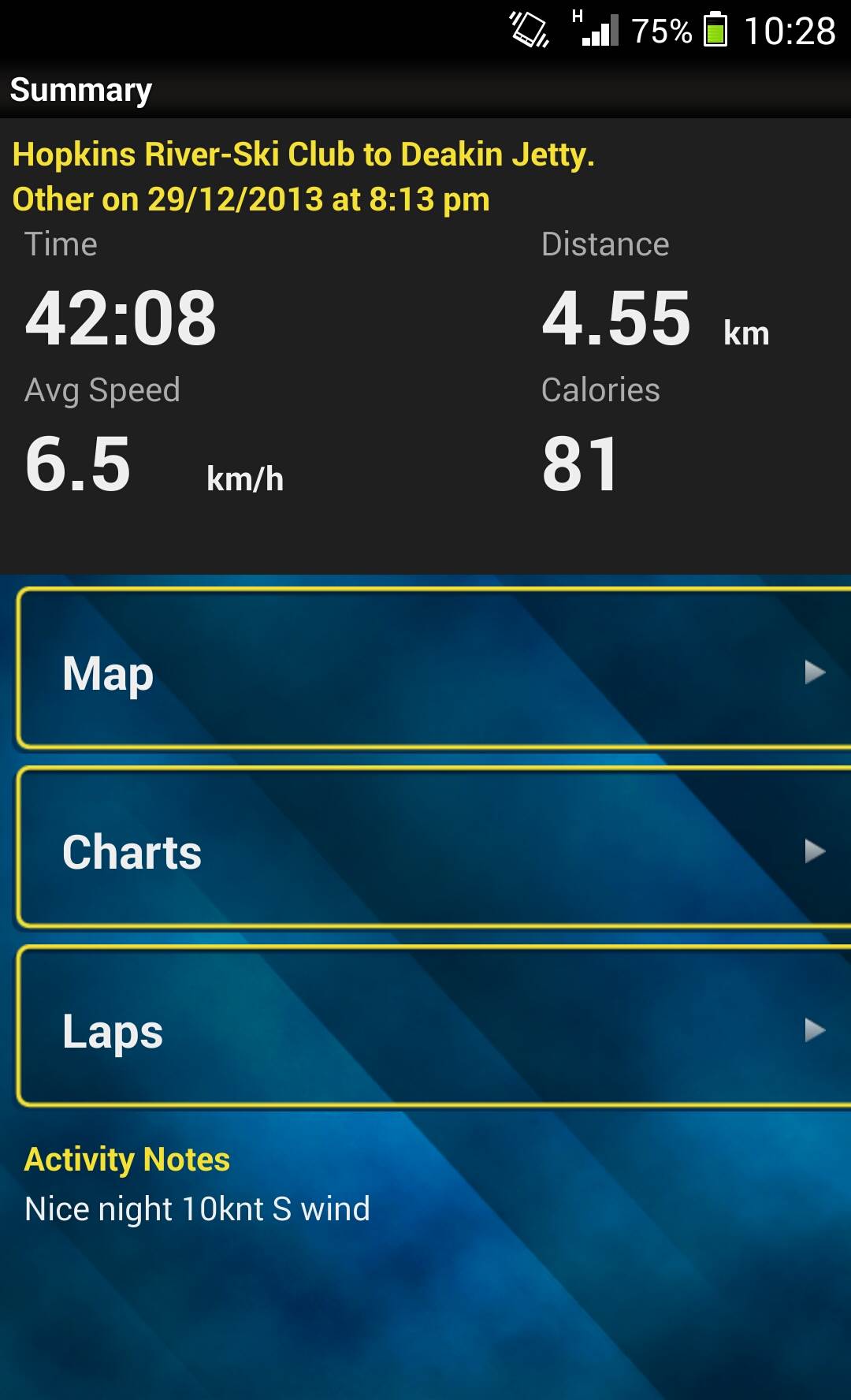
Task: Show the Laps breakdown
Action: pos(433,1027)
